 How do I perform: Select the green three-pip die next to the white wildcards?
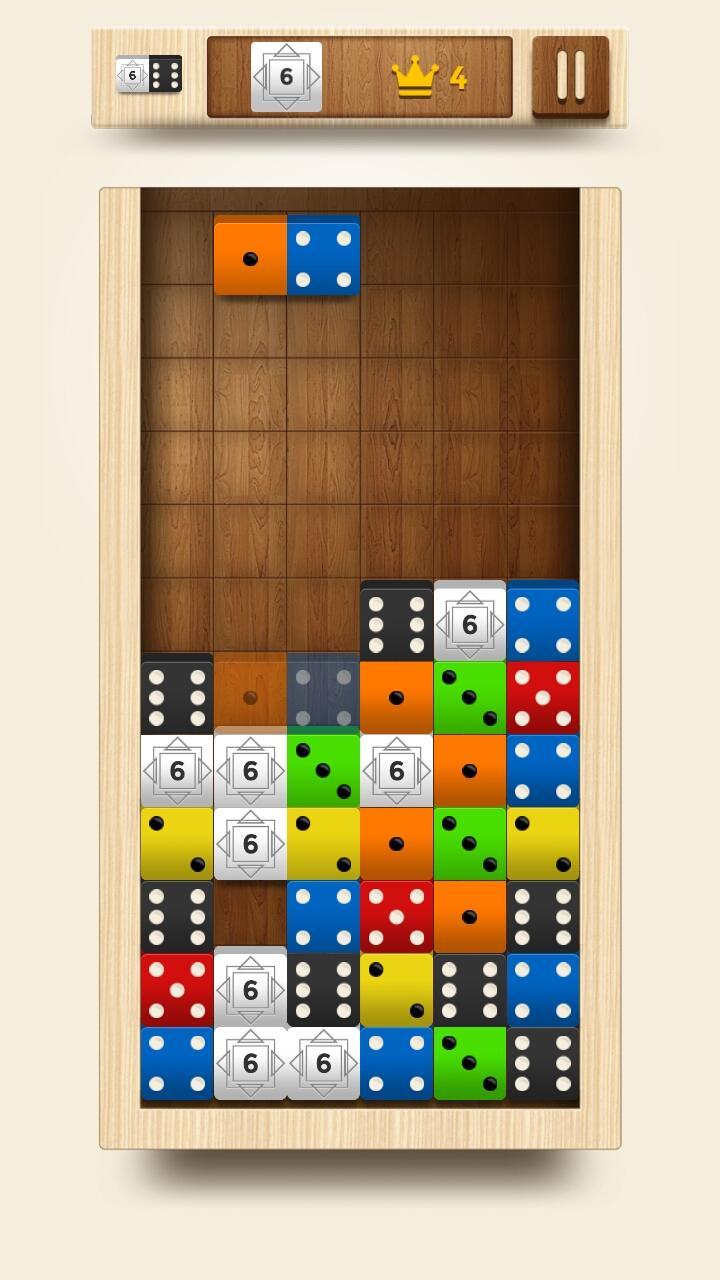[x=323, y=771]
